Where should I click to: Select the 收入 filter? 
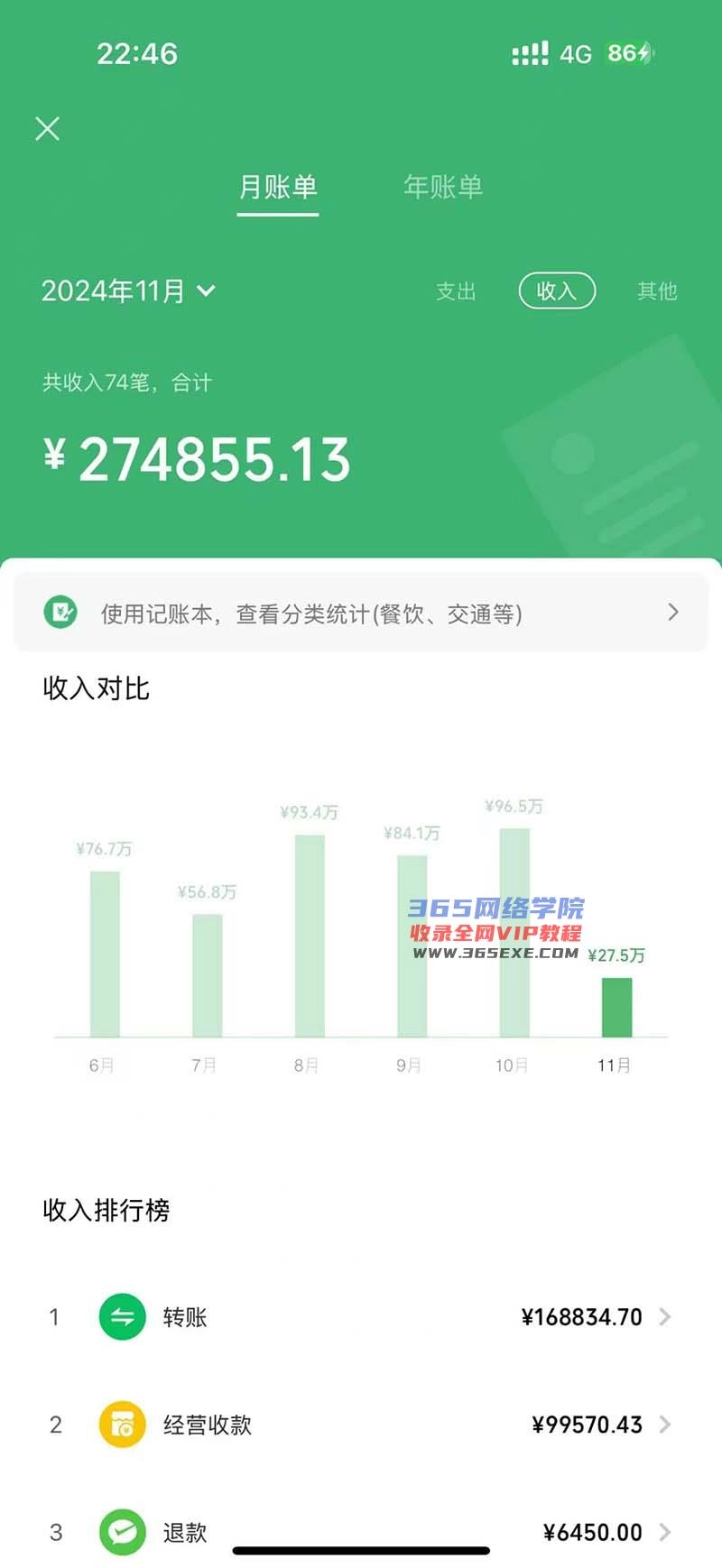coord(556,291)
